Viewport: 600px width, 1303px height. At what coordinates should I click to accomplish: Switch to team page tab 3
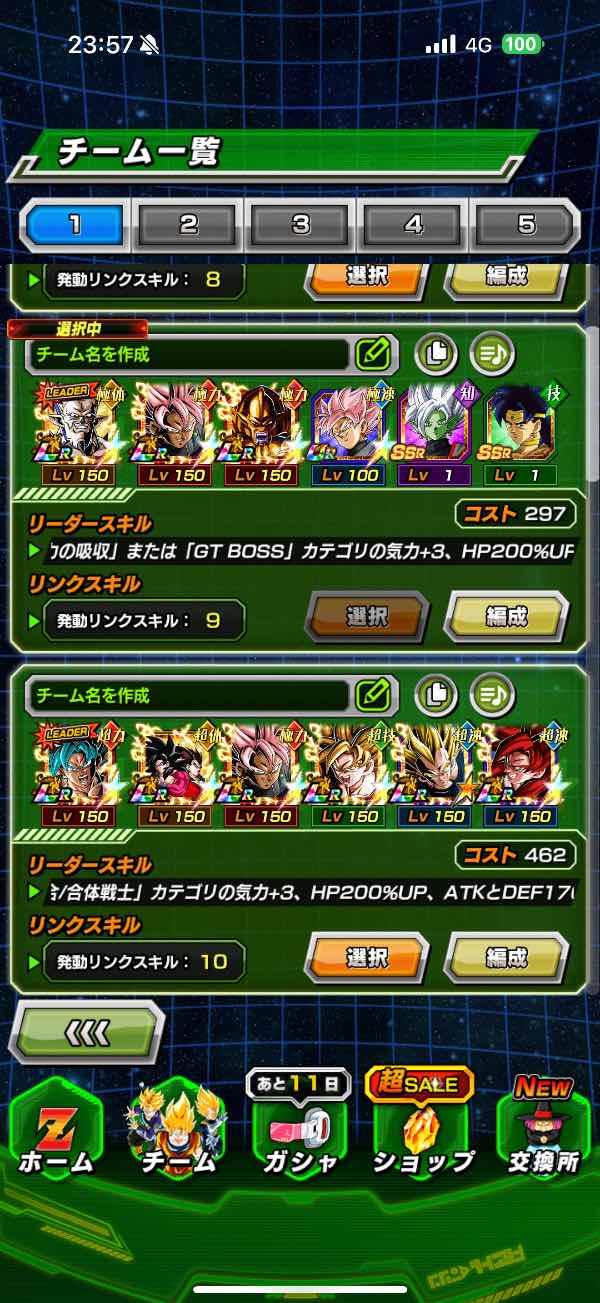coord(300,224)
